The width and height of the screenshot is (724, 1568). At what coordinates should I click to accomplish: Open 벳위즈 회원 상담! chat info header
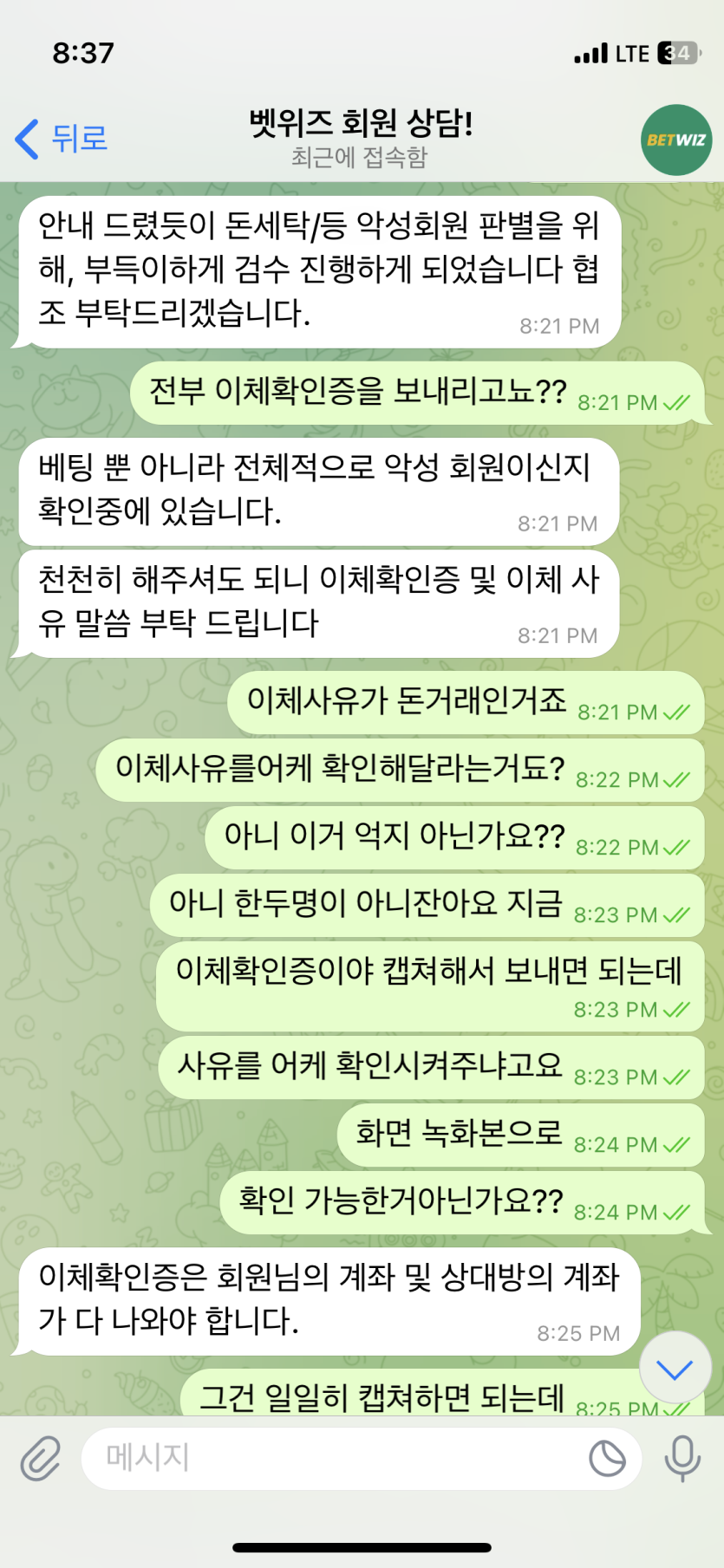coord(360,139)
